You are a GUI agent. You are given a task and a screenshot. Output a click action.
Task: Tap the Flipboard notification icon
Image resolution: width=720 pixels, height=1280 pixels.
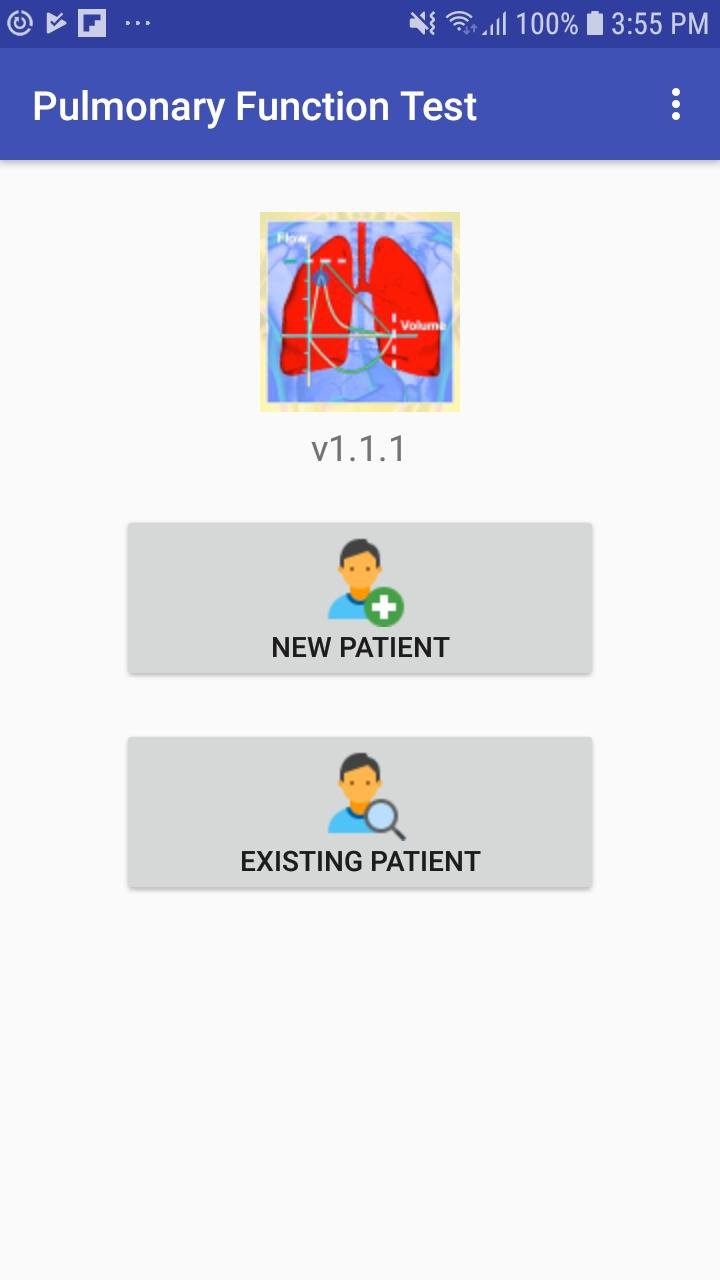tap(93, 21)
